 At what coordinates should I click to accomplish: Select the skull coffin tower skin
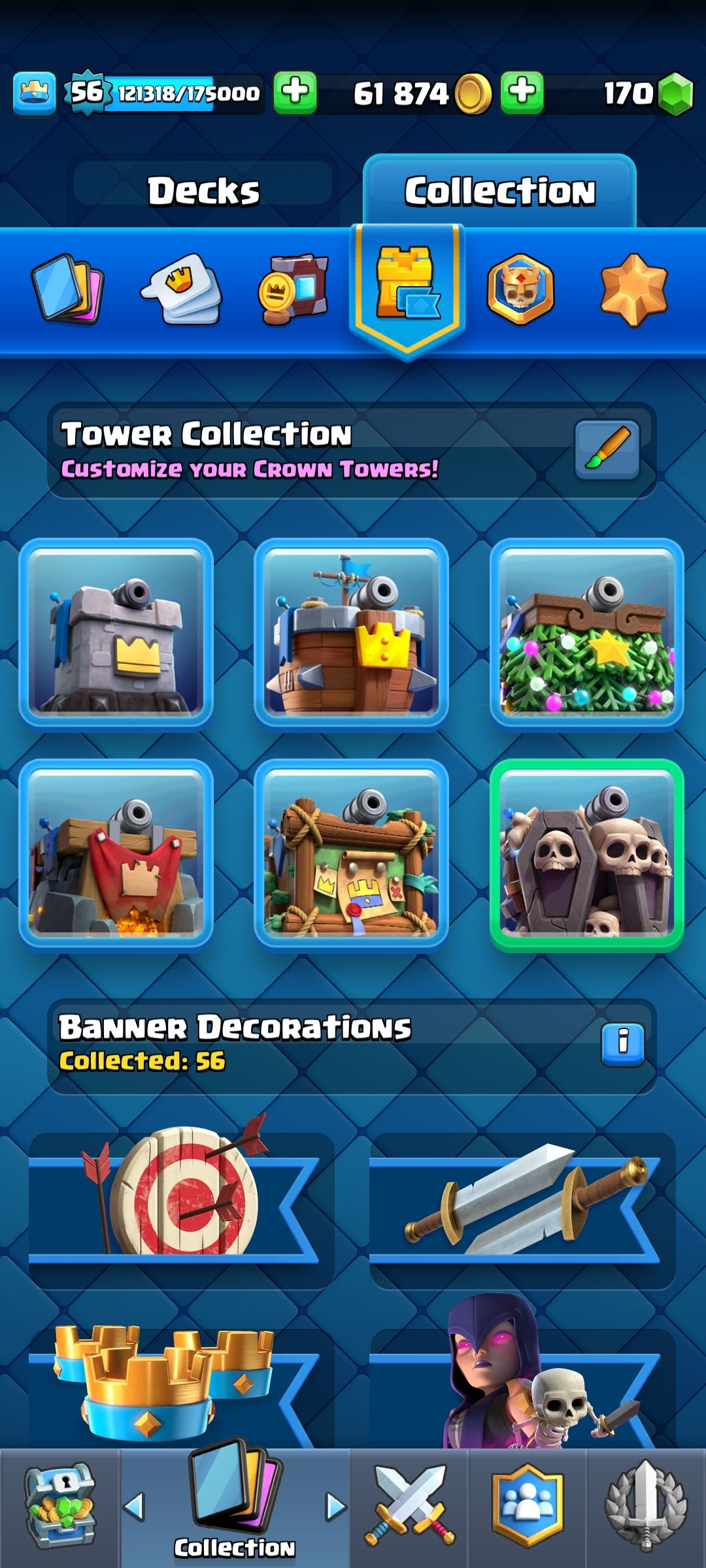(586, 855)
